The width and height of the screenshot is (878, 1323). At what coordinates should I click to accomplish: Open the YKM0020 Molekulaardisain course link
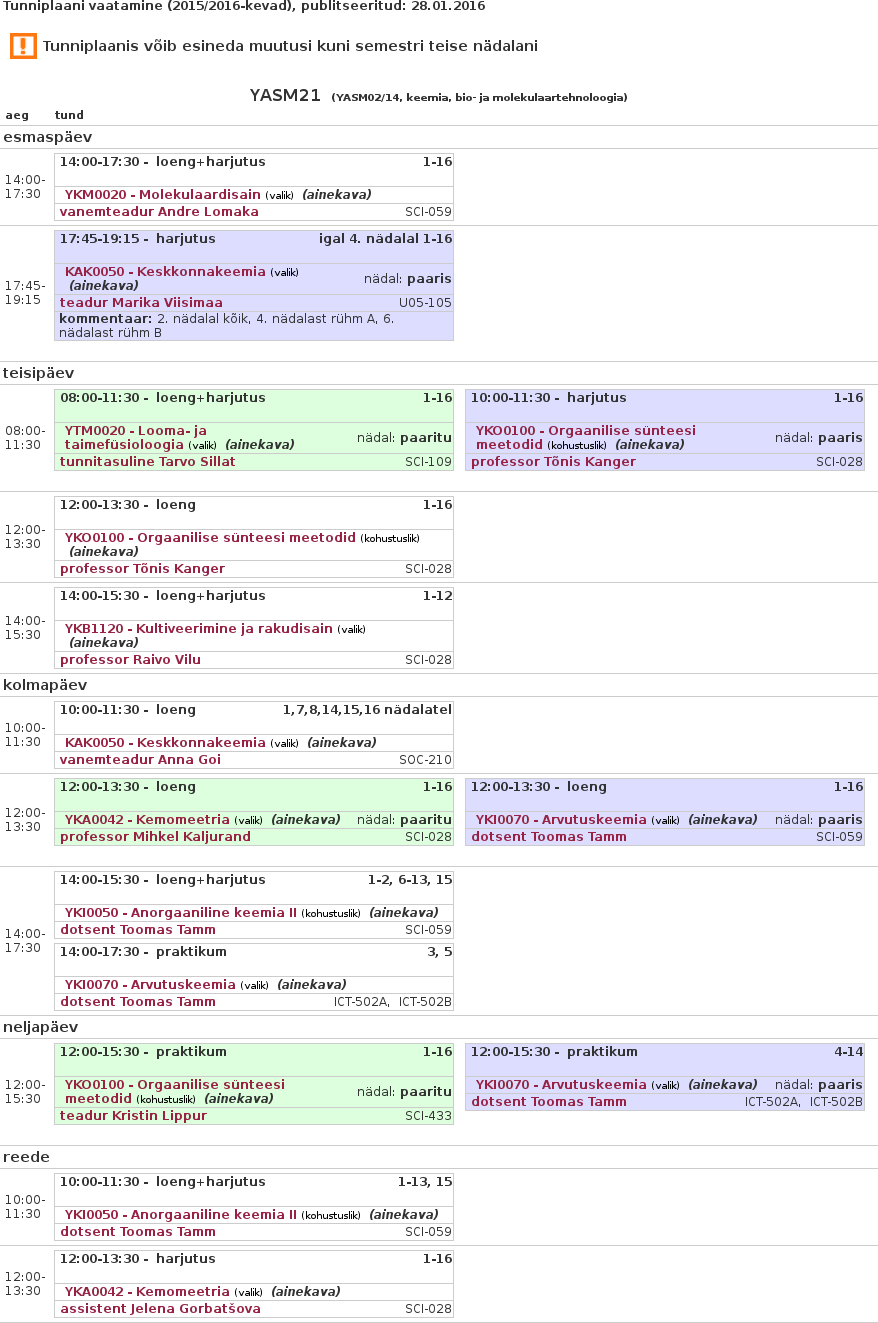(162, 195)
